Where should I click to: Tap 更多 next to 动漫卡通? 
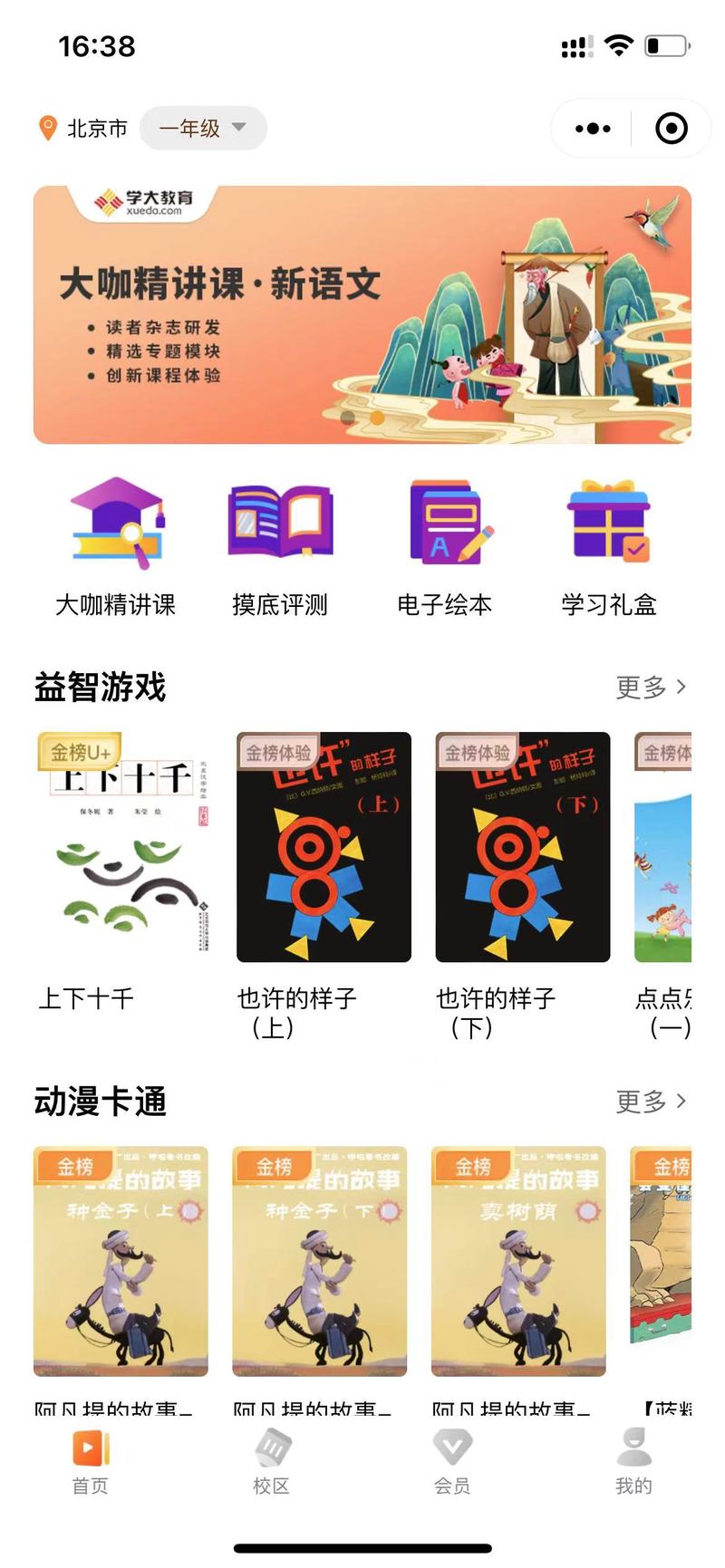(652, 1101)
